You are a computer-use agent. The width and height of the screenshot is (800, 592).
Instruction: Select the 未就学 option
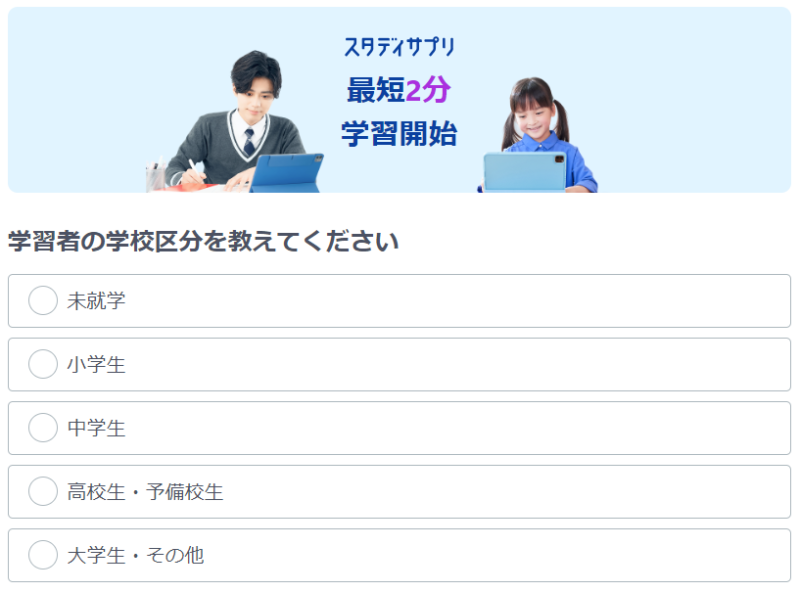pyautogui.click(x=43, y=300)
